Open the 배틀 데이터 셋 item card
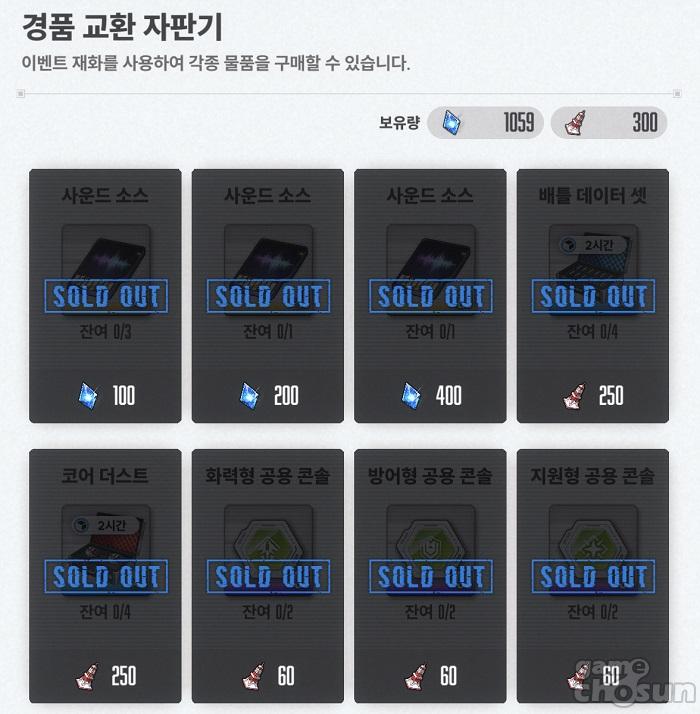The height and width of the screenshot is (714, 700). click(x=593, y=295)
